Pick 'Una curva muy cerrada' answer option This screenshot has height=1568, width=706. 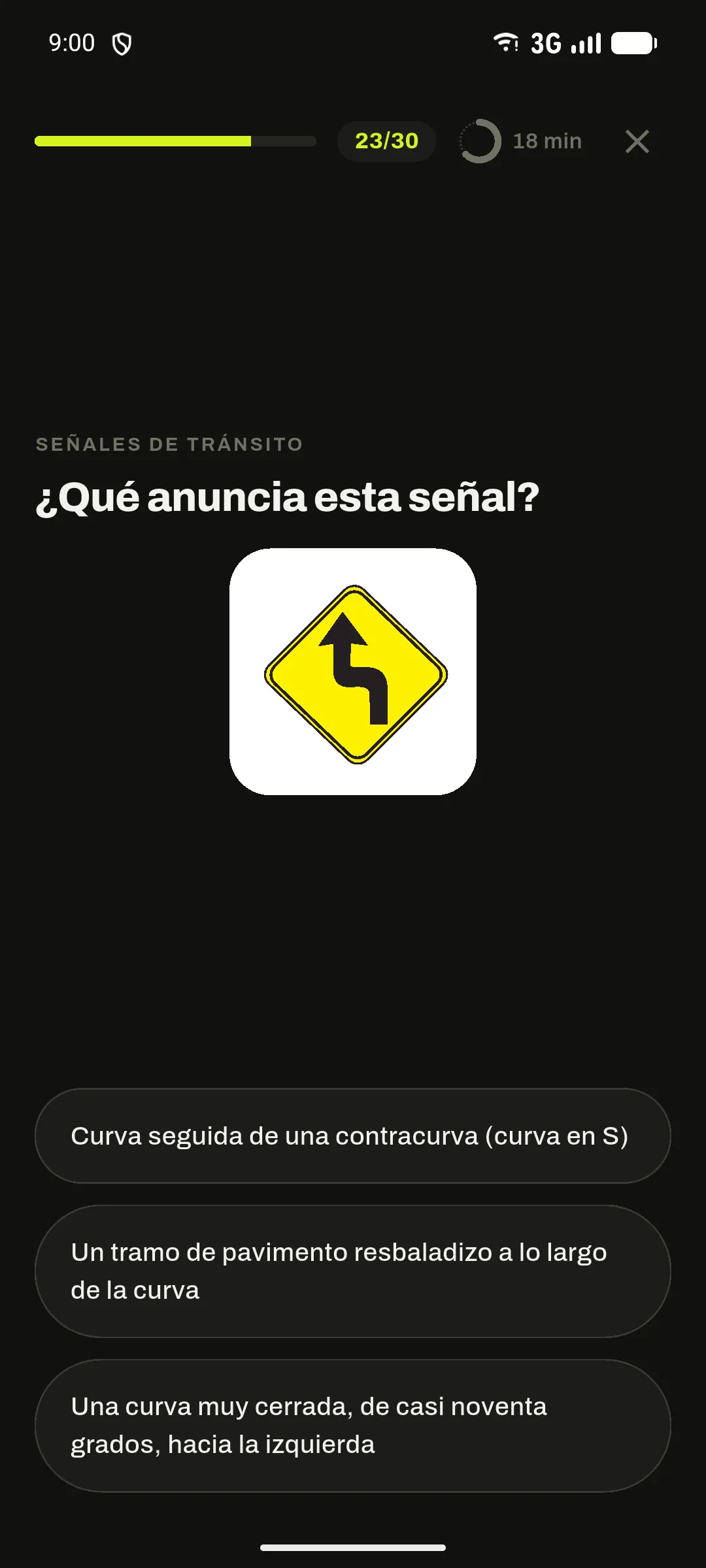(x=353, y=1426)
